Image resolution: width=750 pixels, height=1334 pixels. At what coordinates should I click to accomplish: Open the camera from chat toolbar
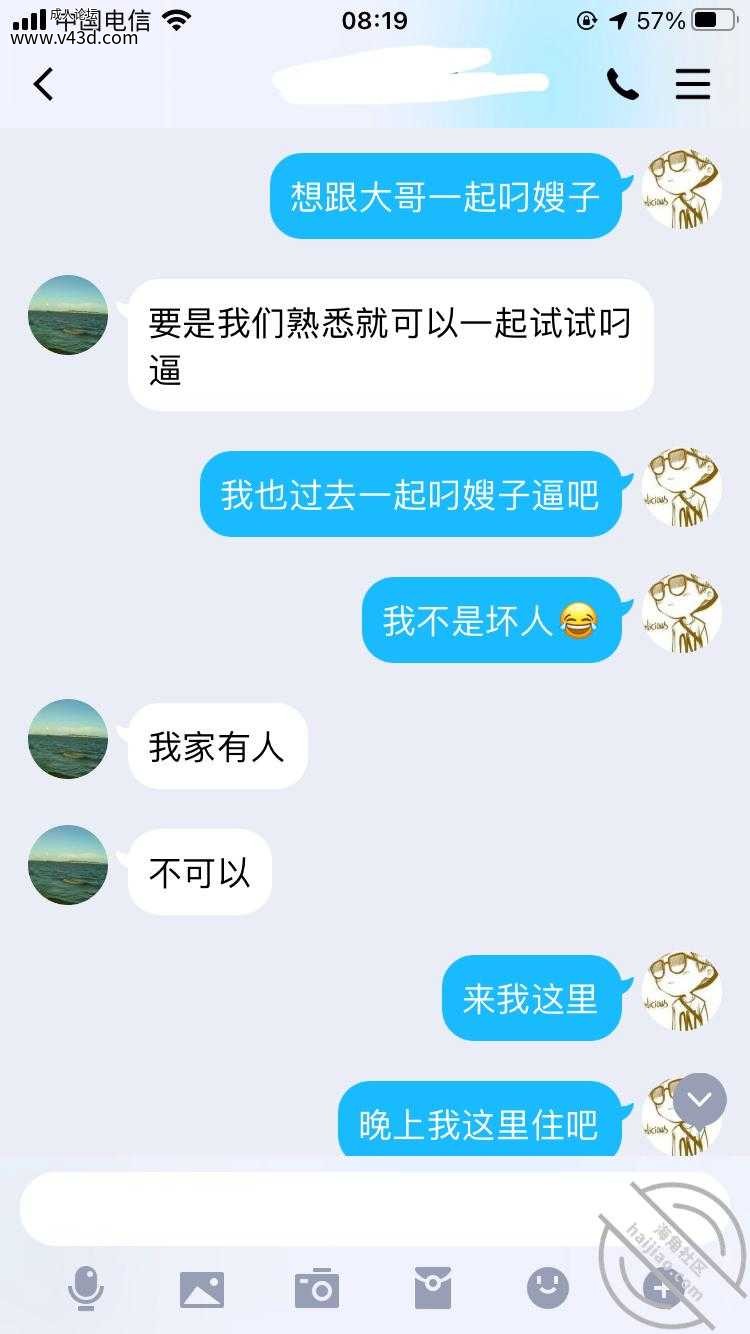(x=317, y=1288)
